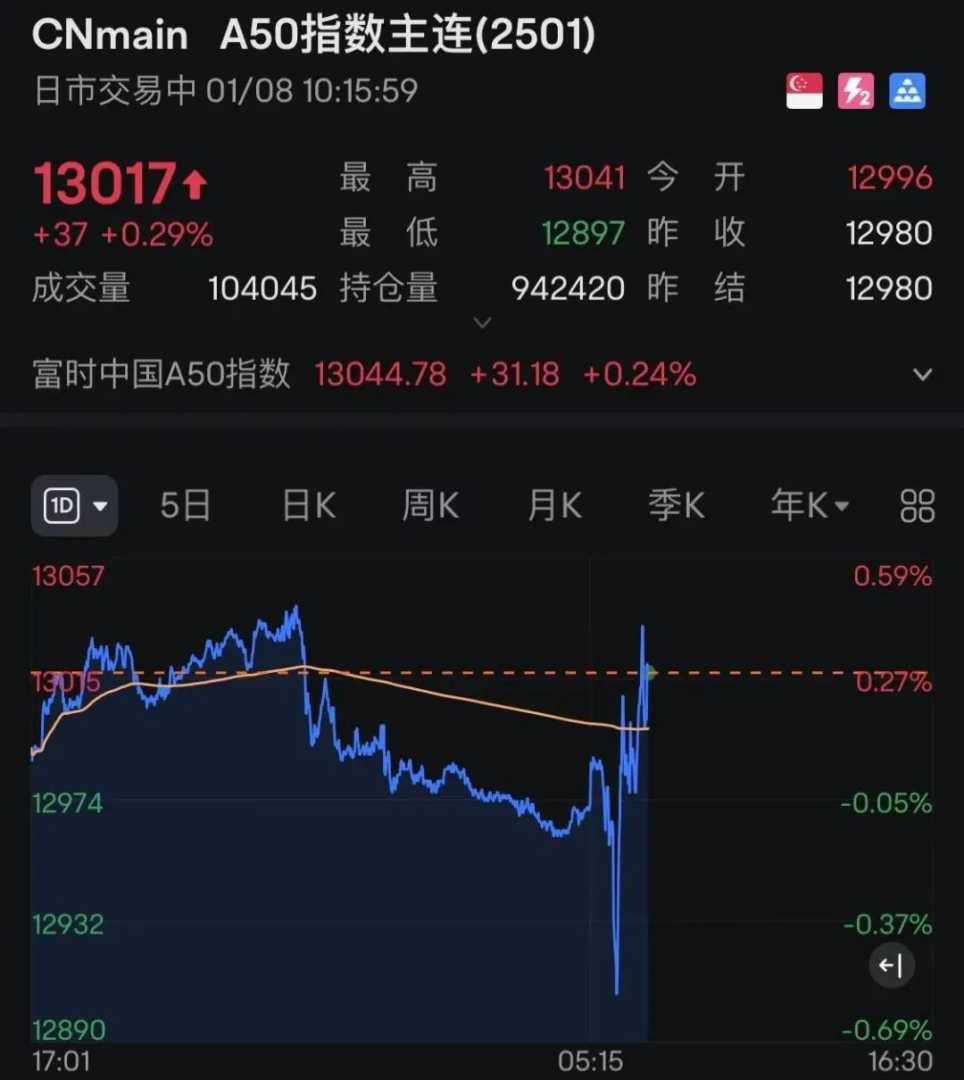Switch to the 日K chart tab

(308, 506)
